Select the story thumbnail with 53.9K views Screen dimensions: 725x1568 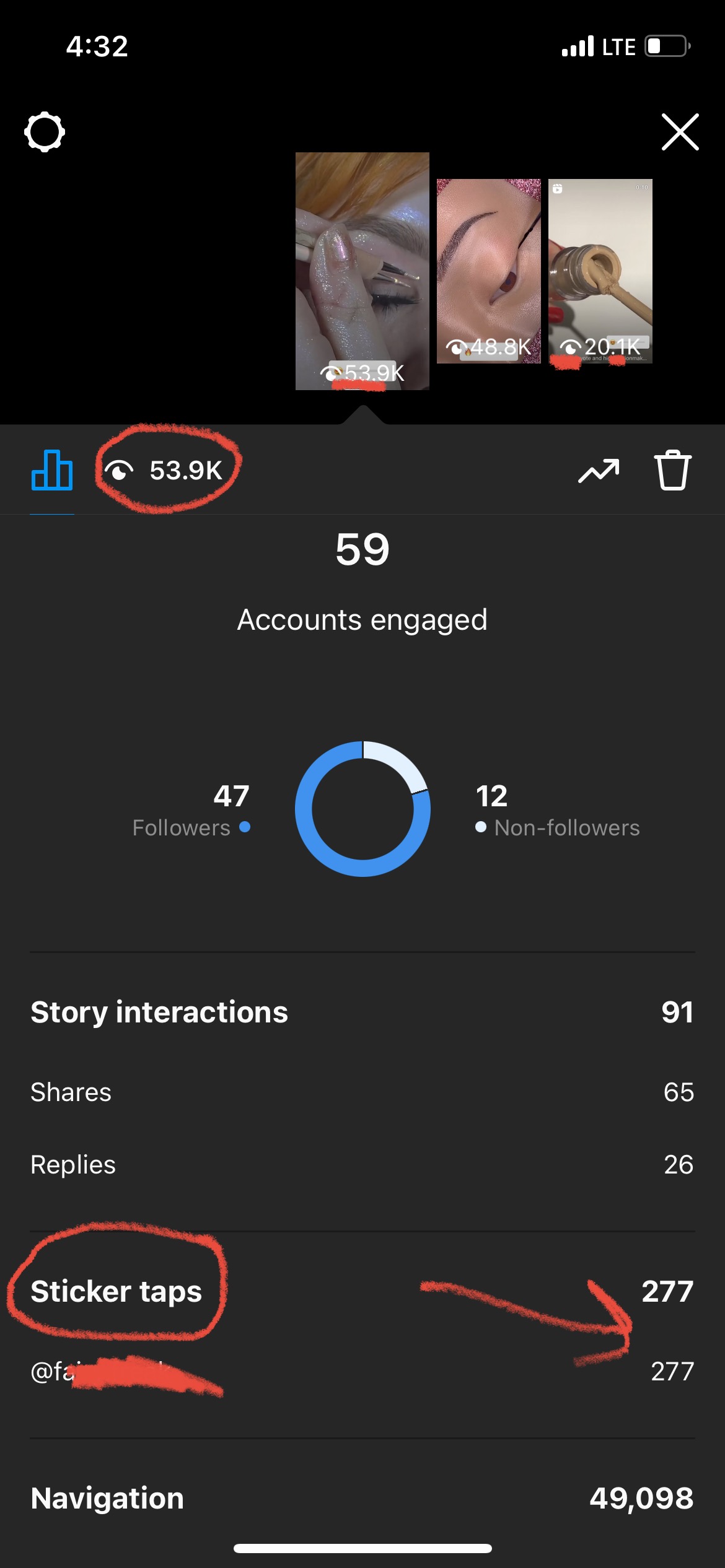[x=362, y=271]
